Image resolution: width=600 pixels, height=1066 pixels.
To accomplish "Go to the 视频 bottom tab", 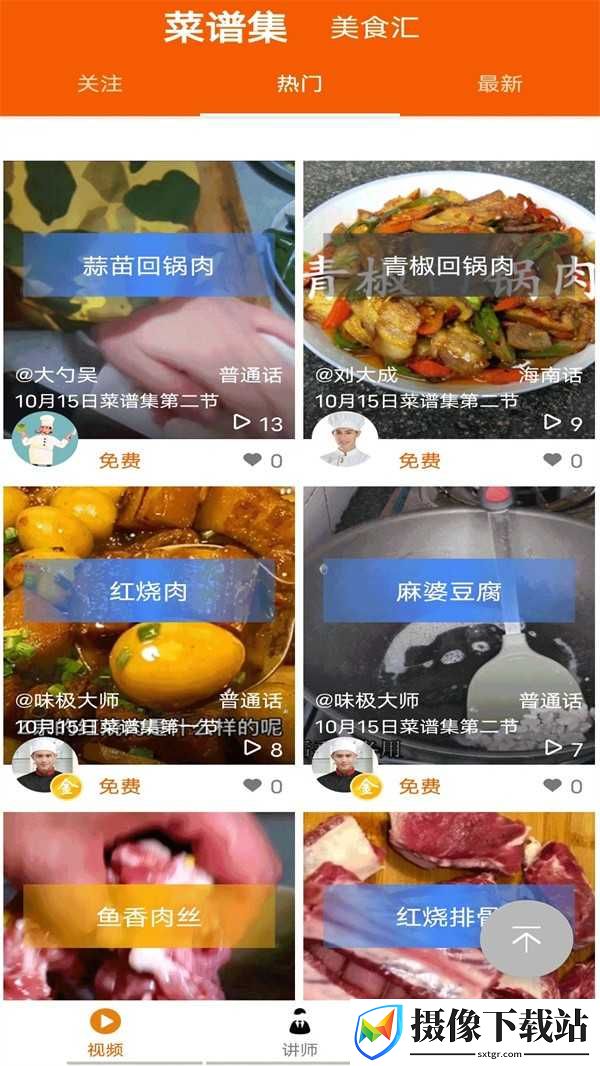I will pos(105,1032).
